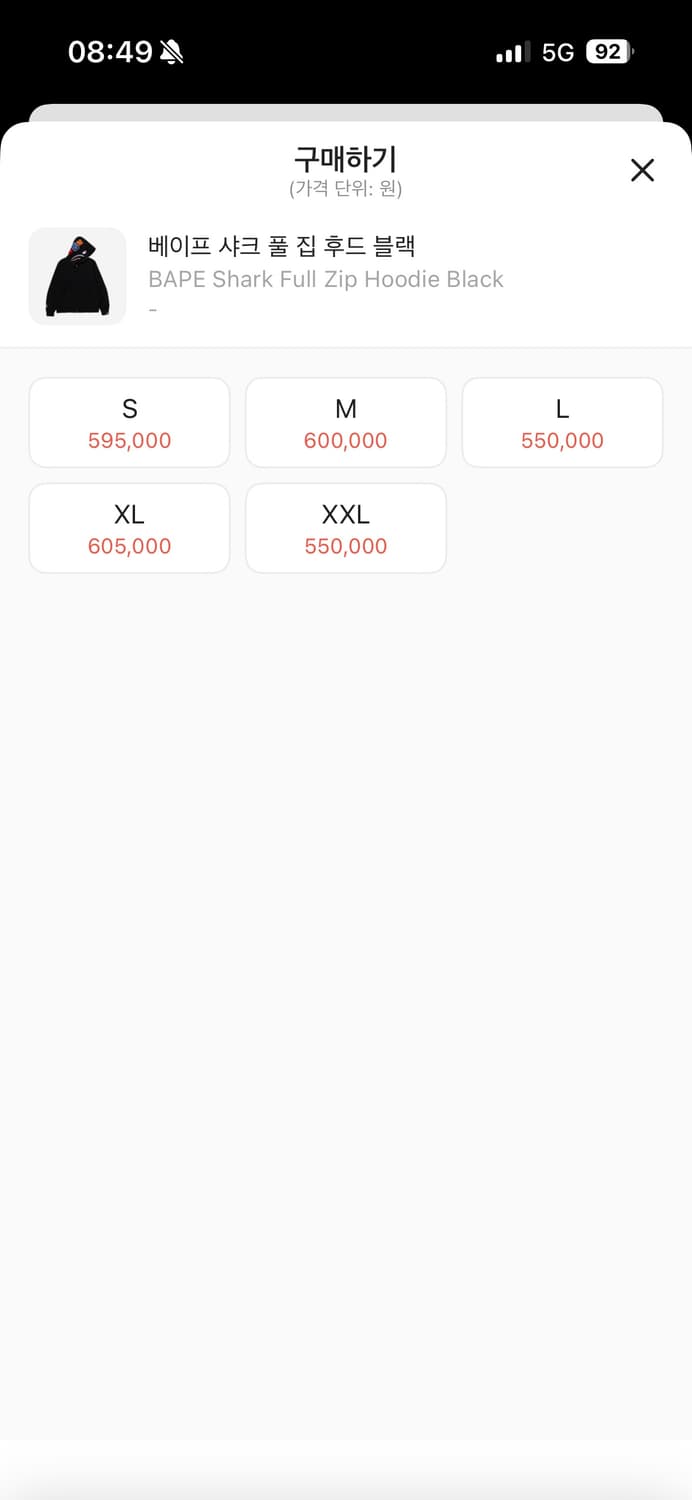
Task: Close the purchase size sheet
Action: point(642,170)
